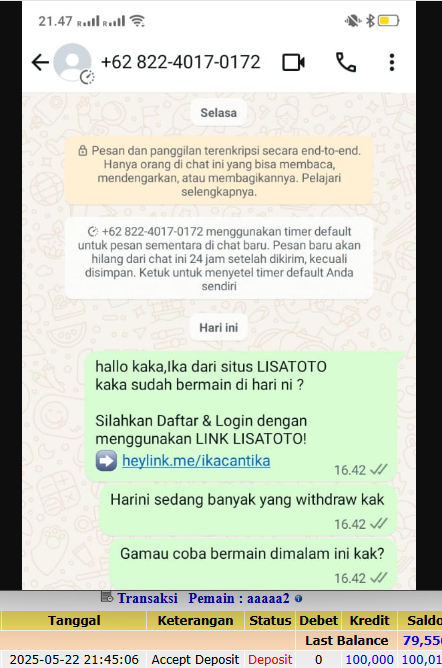Tap the disappearing message timer notice

219,259
